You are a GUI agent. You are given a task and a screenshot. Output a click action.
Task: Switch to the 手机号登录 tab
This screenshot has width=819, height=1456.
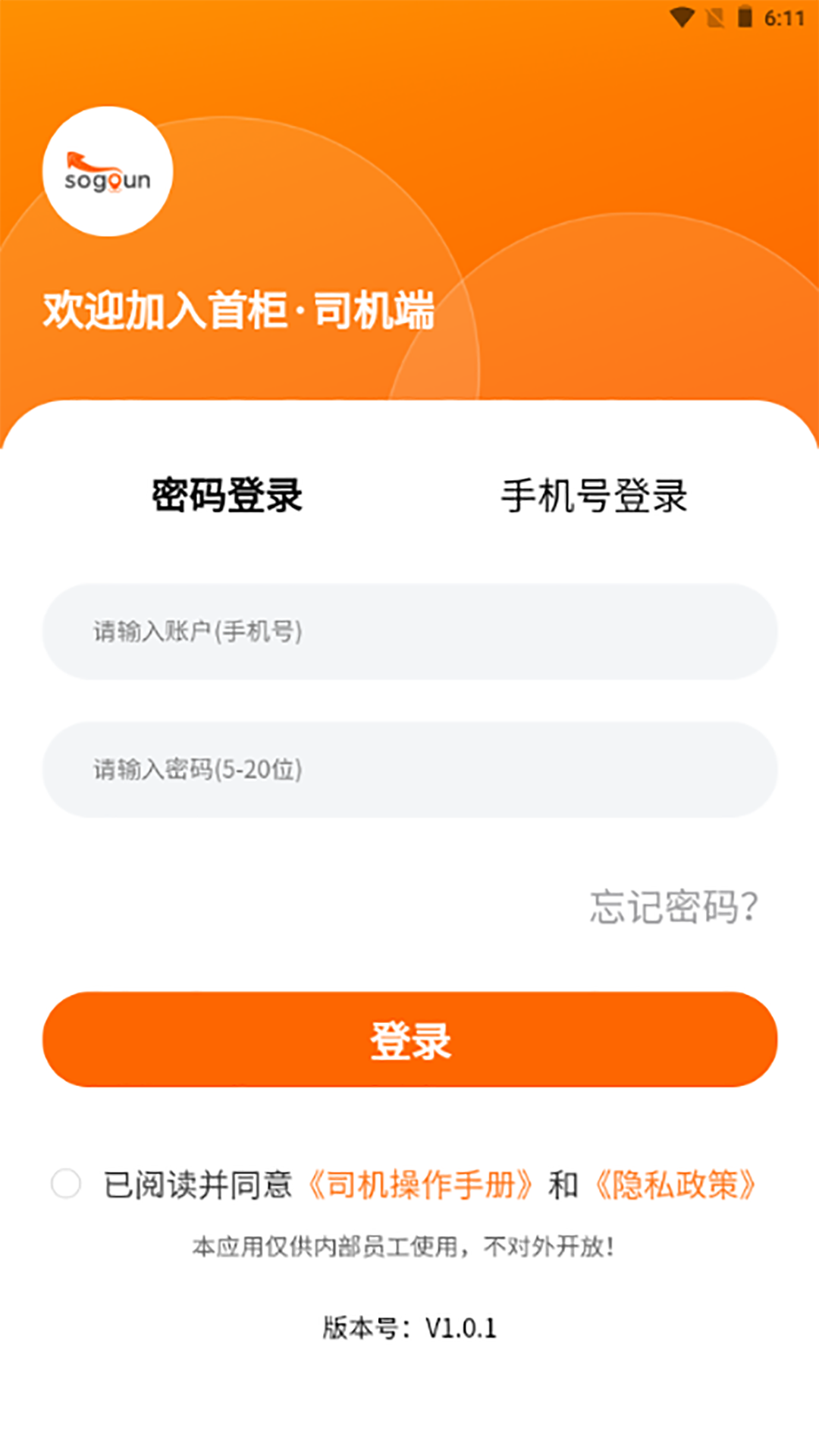[596, 497]
